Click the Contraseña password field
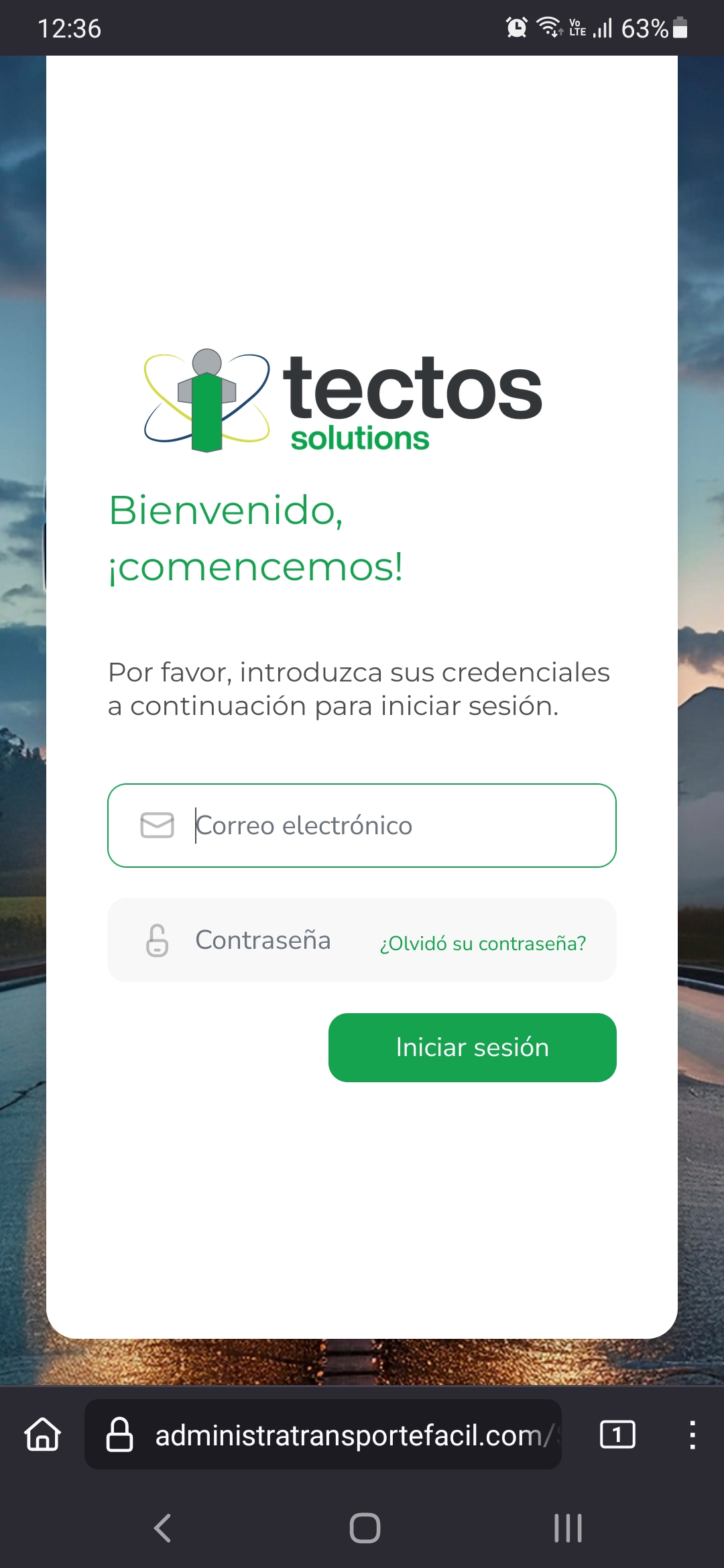This screenshot has width=724, height=1568. [263, 939]
